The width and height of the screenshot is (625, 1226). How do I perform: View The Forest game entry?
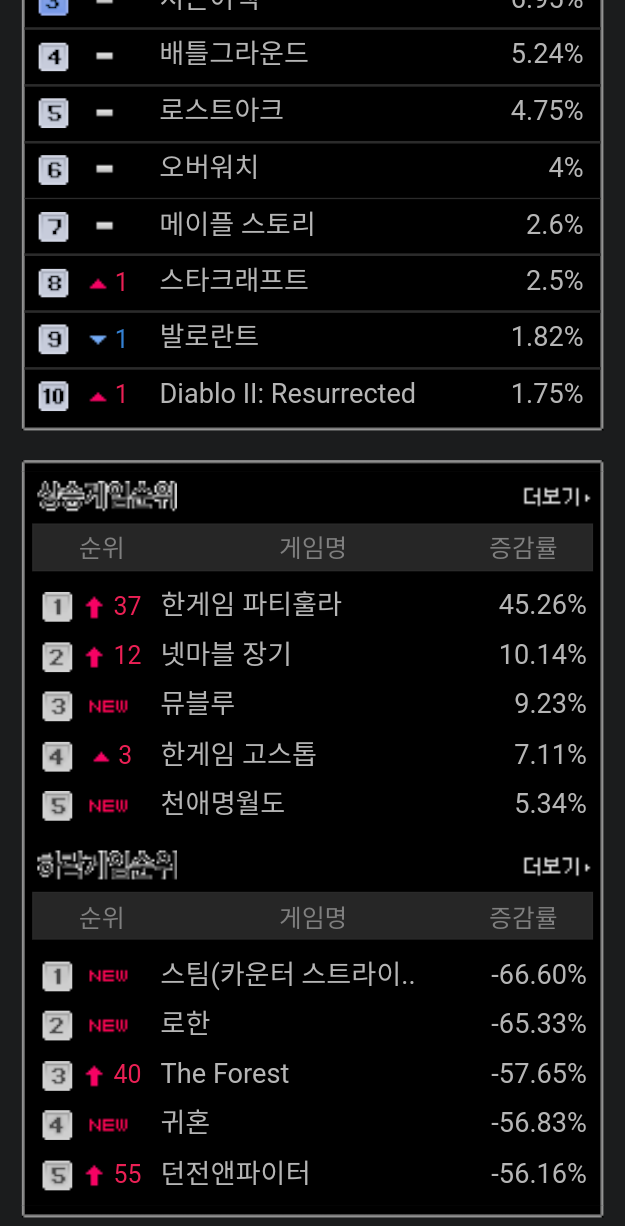tap(224, 1074)
